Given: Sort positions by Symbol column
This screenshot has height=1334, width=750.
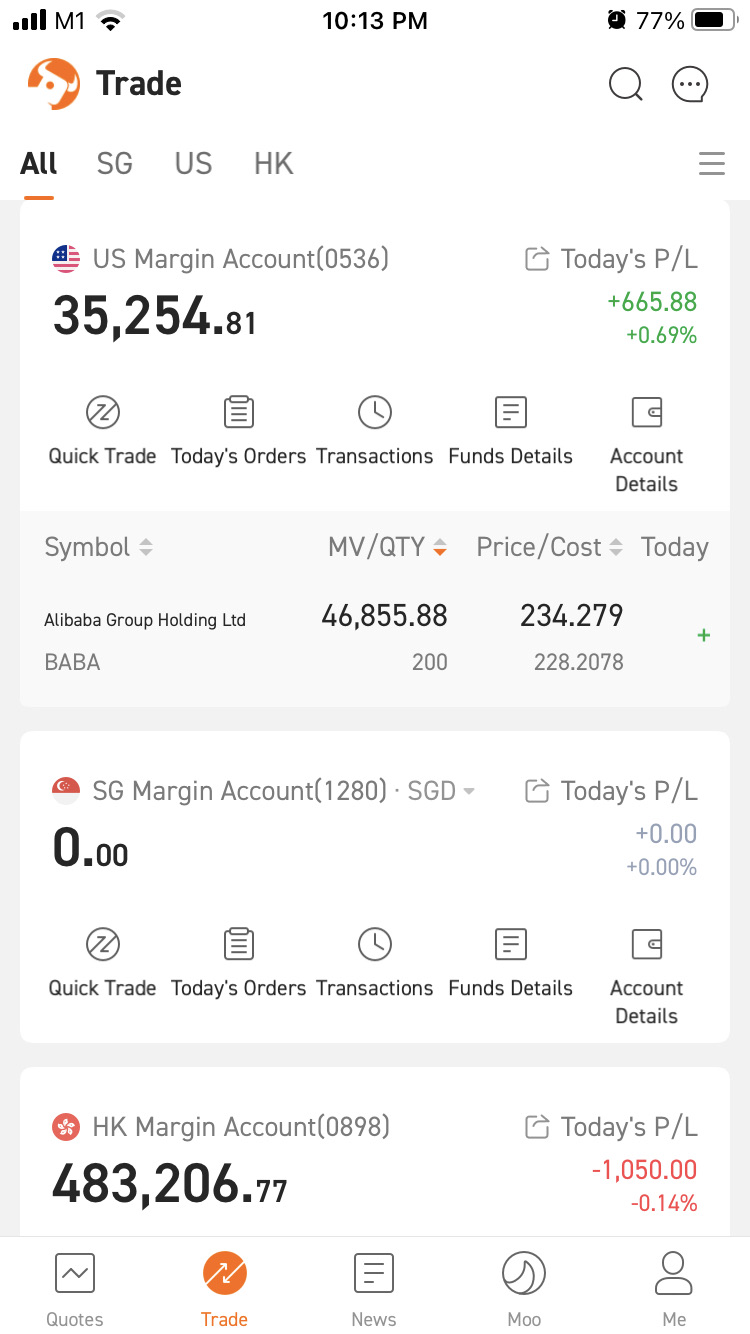Looking at the screenshot, I should coord(98,547).
